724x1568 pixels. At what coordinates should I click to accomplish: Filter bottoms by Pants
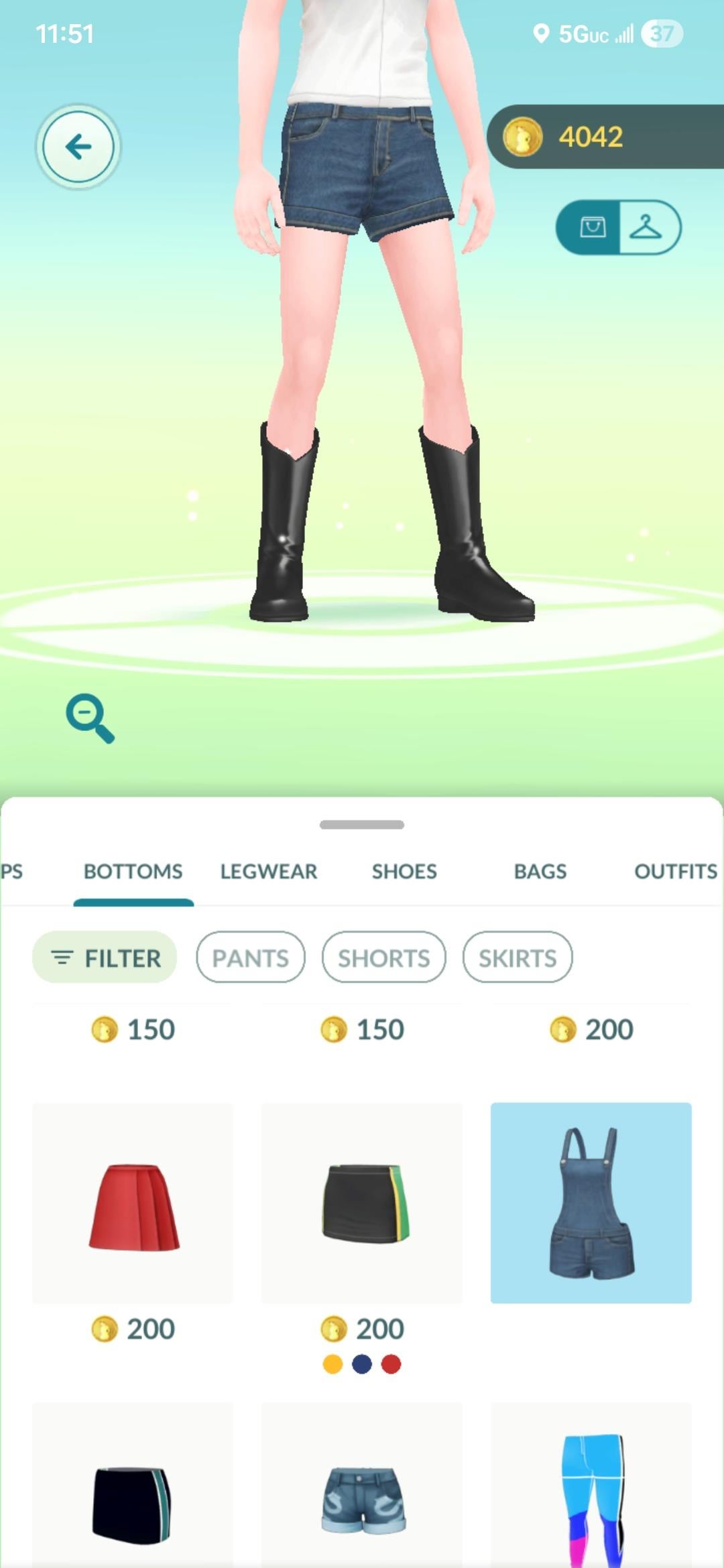click(x=251, y=958)
